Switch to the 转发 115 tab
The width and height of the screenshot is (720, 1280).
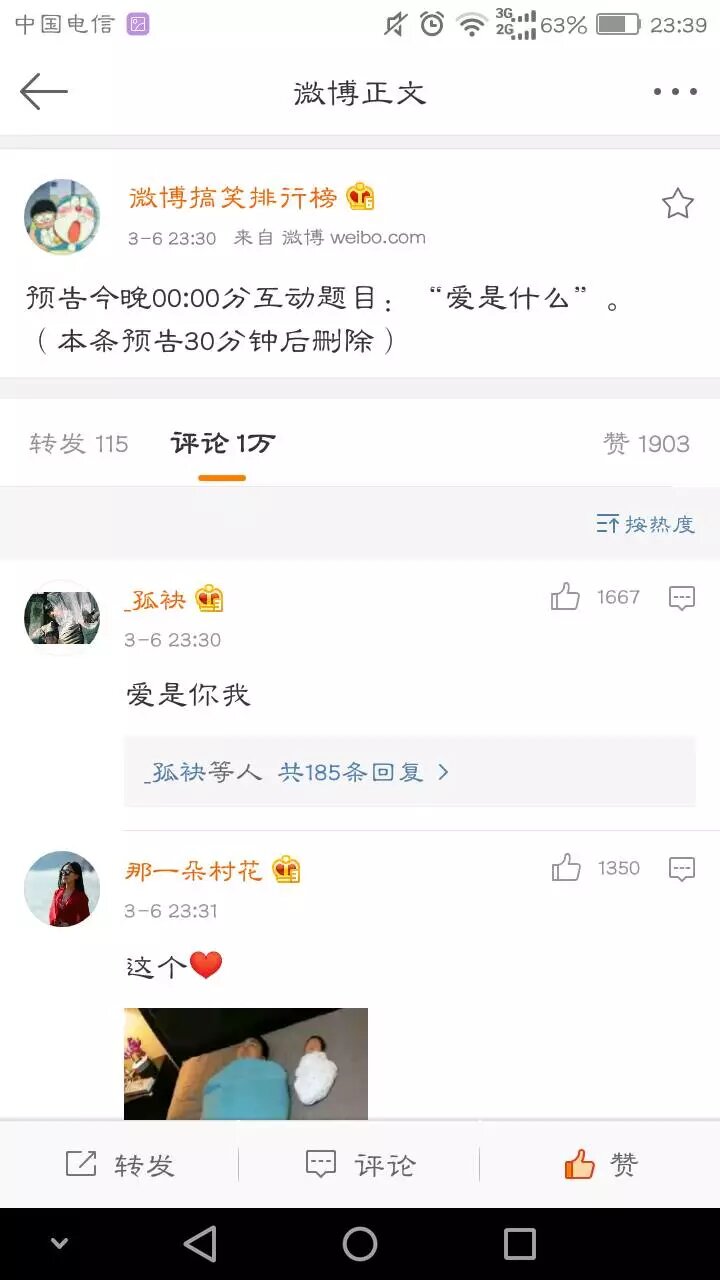[x=79, y=444]
